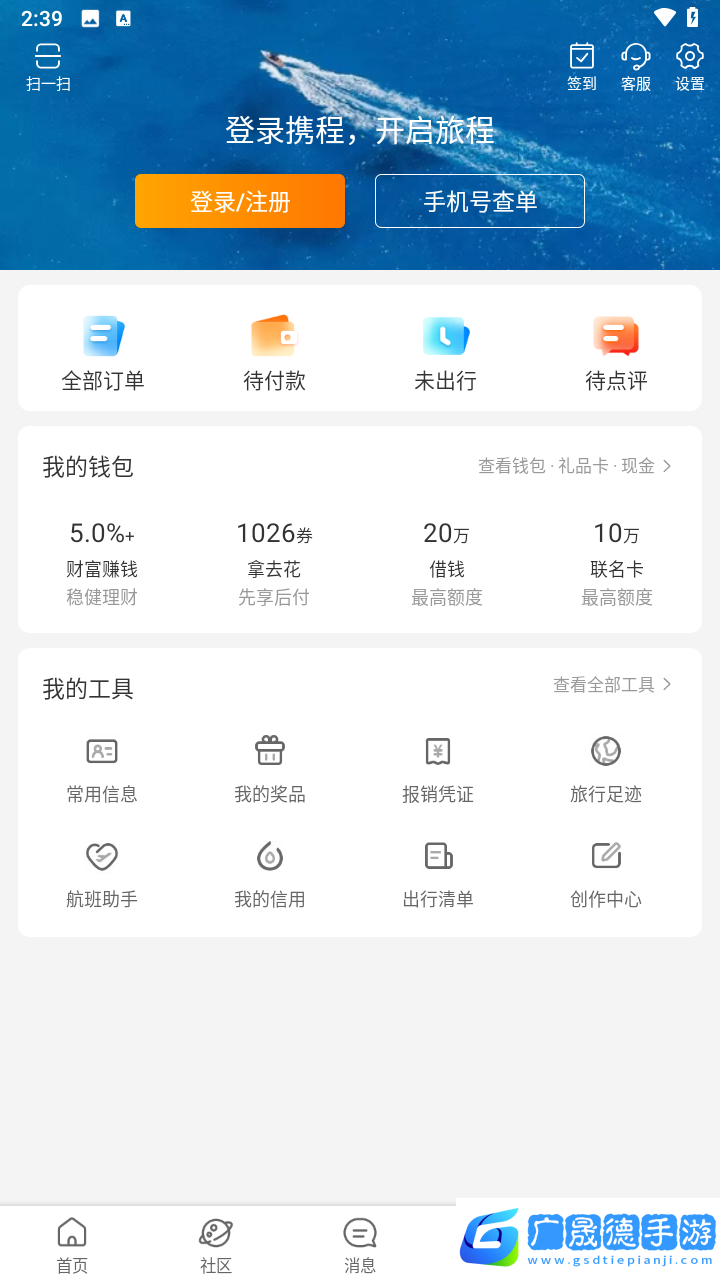This screenshot has height=1280, width=720.
Task: Launch 航班助手 flight assistant
Action: pos(102,874)
